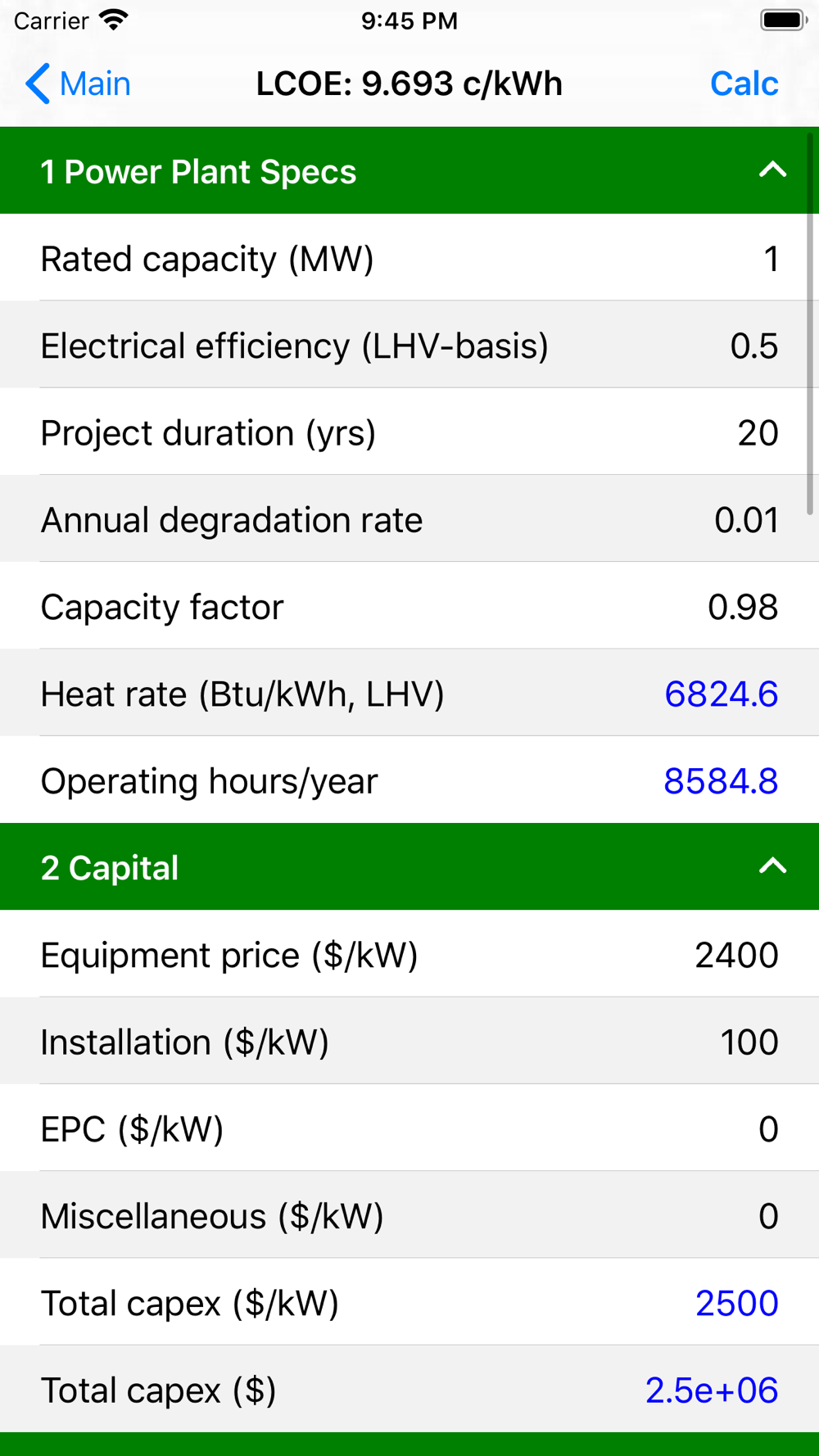Edit the Equipment price value

click(735, 955)
